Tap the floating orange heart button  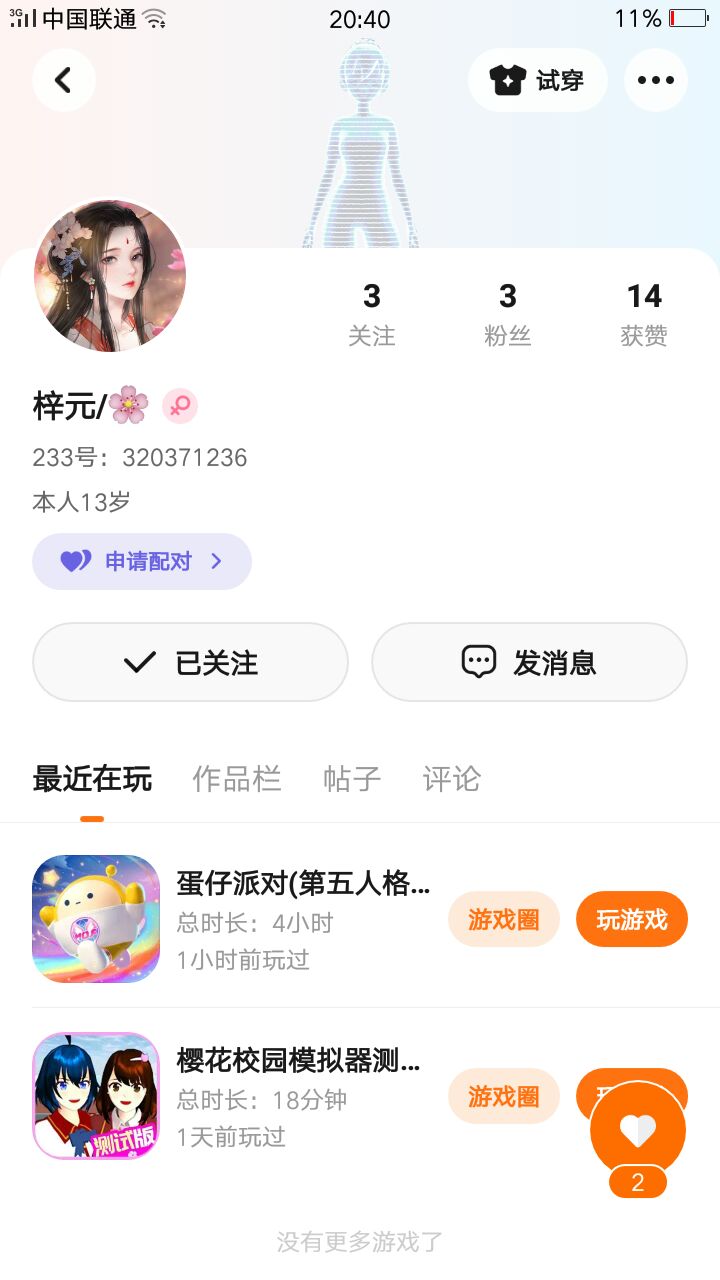638,1130
